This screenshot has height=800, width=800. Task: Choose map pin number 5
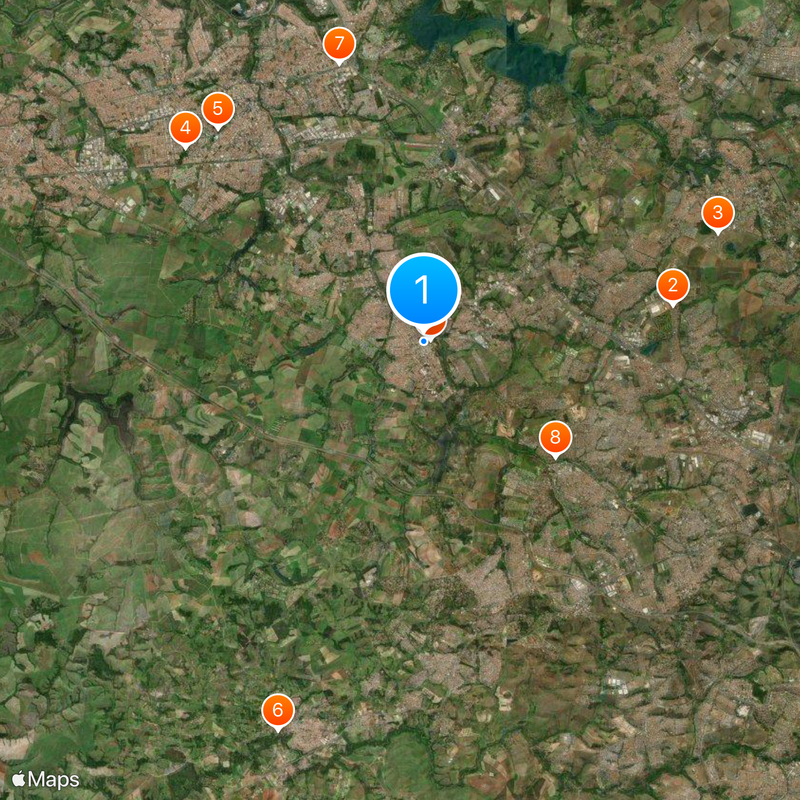click(x=217, y=109)
